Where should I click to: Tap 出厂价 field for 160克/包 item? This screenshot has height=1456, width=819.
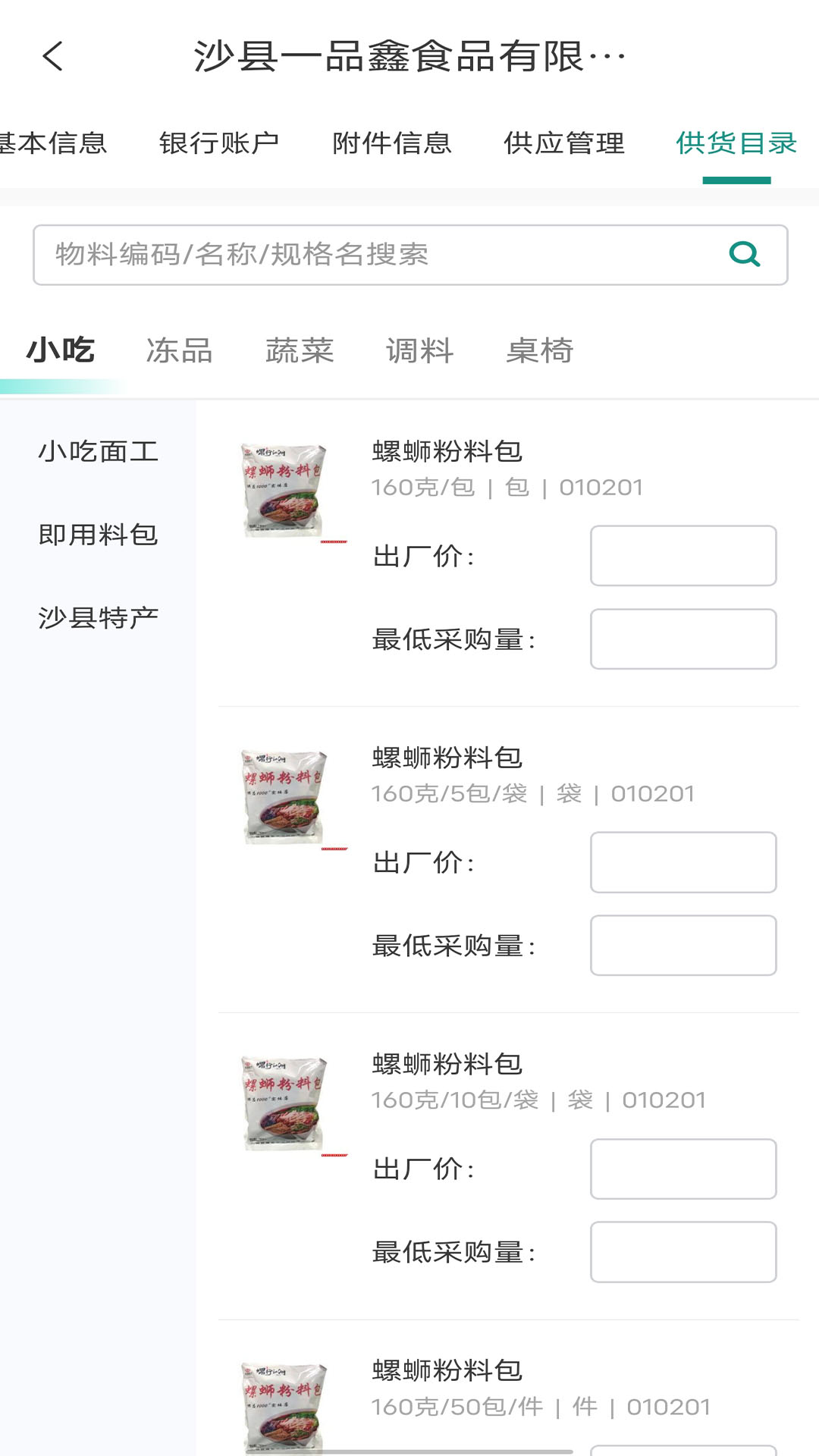pos(683,556)
